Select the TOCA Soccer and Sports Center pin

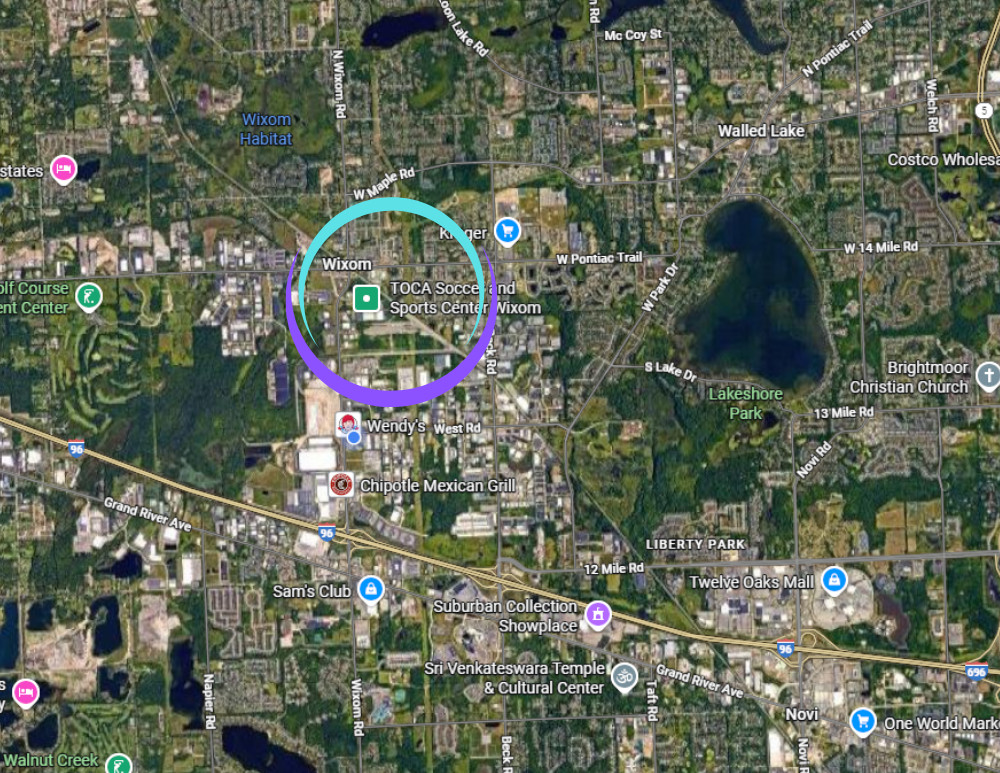[x=367, y=297]
